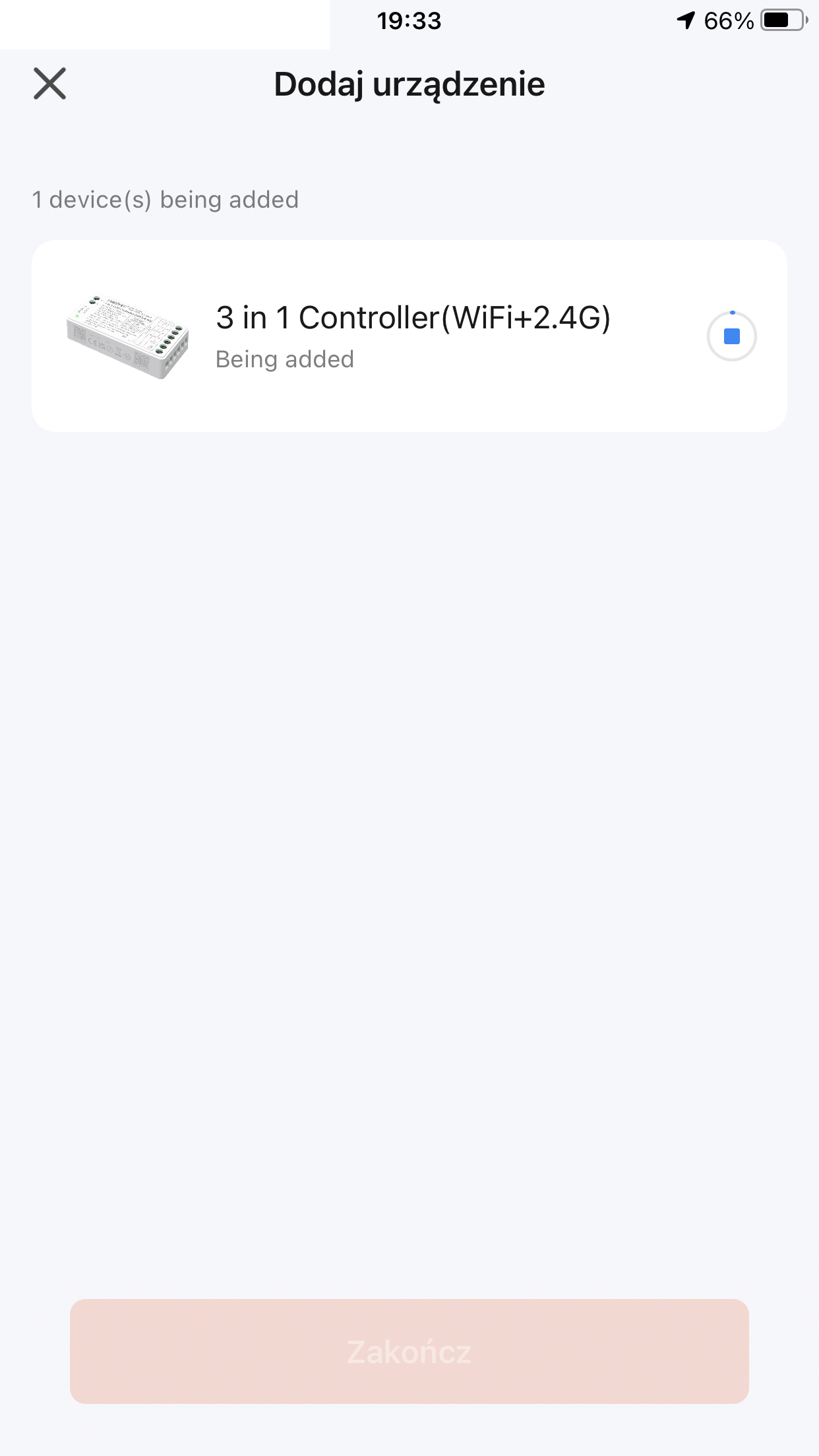Close the Dodaj urządzenie screen
The width and height of the screenshot is (819, 1456).
point(49,84)
